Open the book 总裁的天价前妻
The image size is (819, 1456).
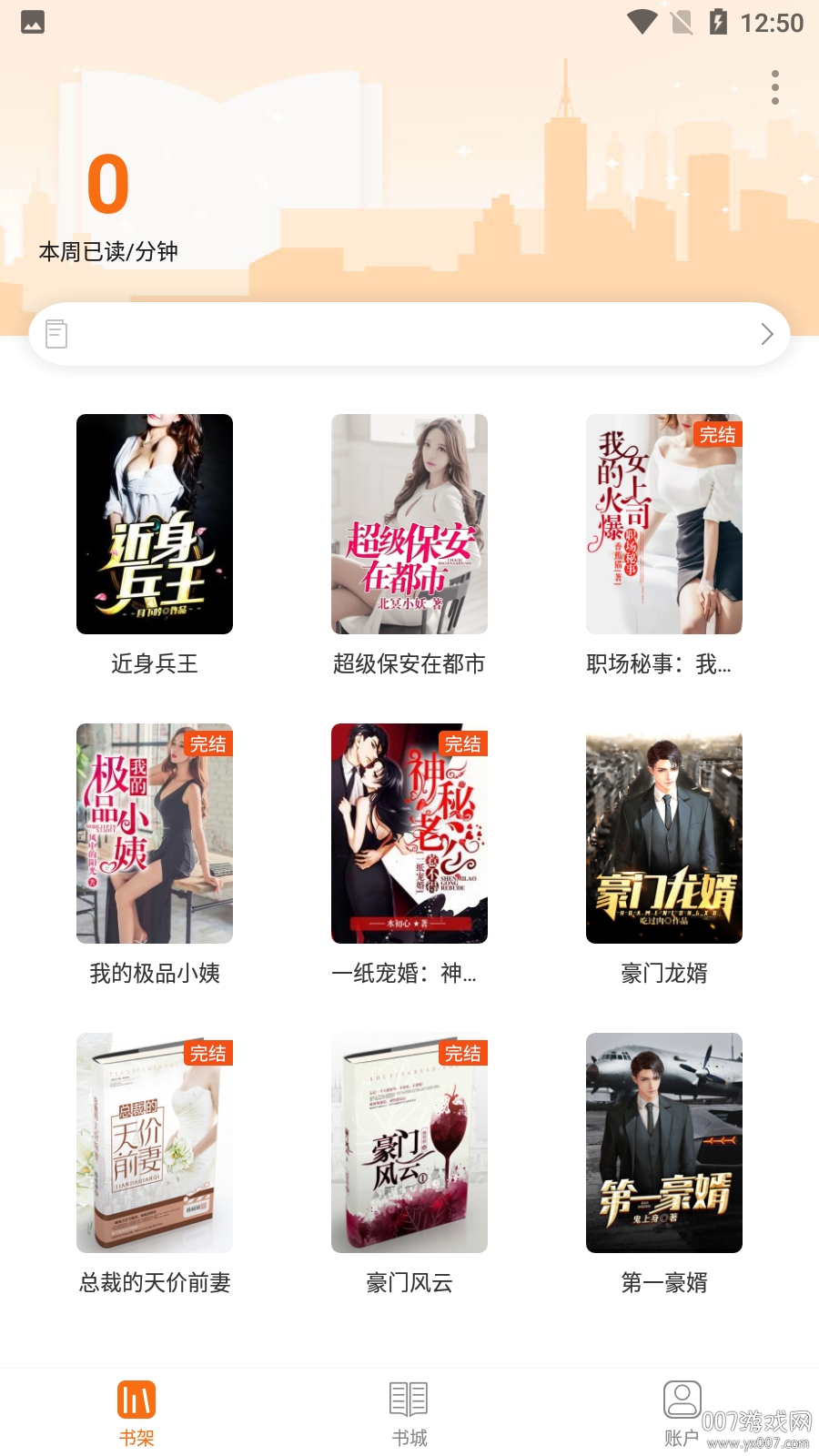tap(155, 1143)
